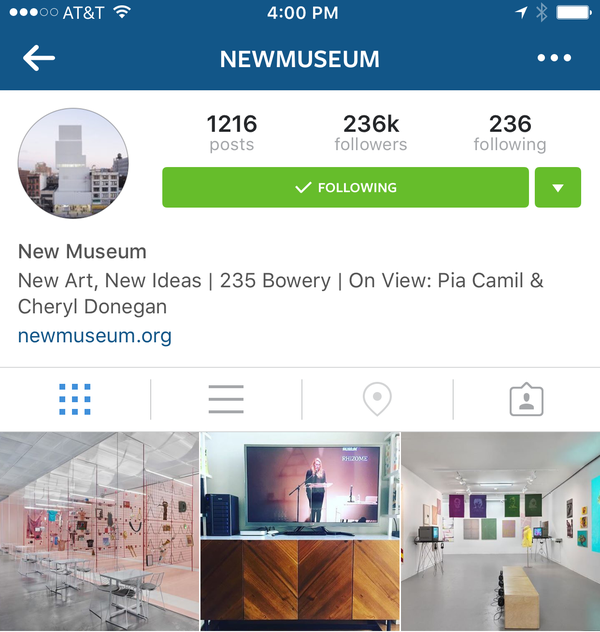Open the gallery room with colored panels photo

[501, 531]
